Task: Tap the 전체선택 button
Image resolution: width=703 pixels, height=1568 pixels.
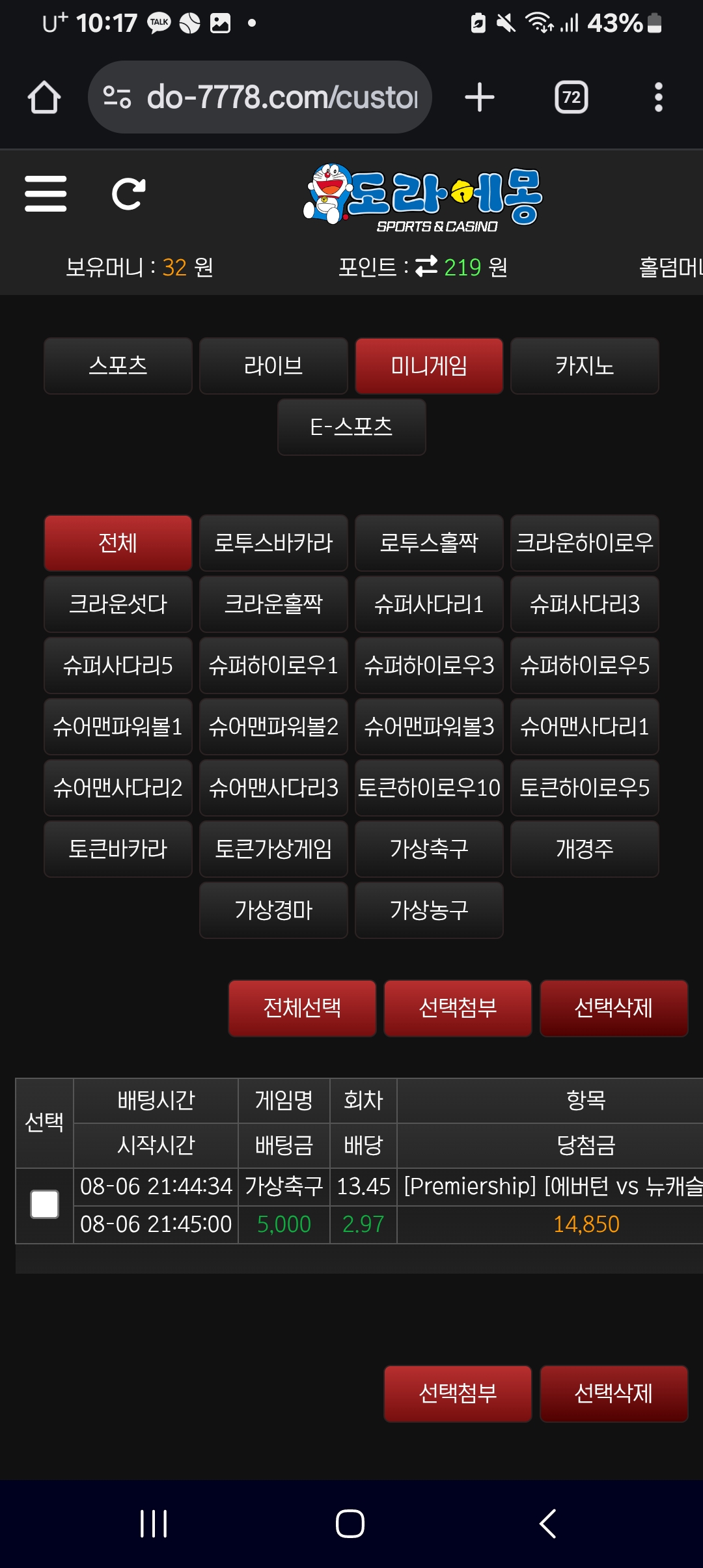Action: (x=302, y=1008)
